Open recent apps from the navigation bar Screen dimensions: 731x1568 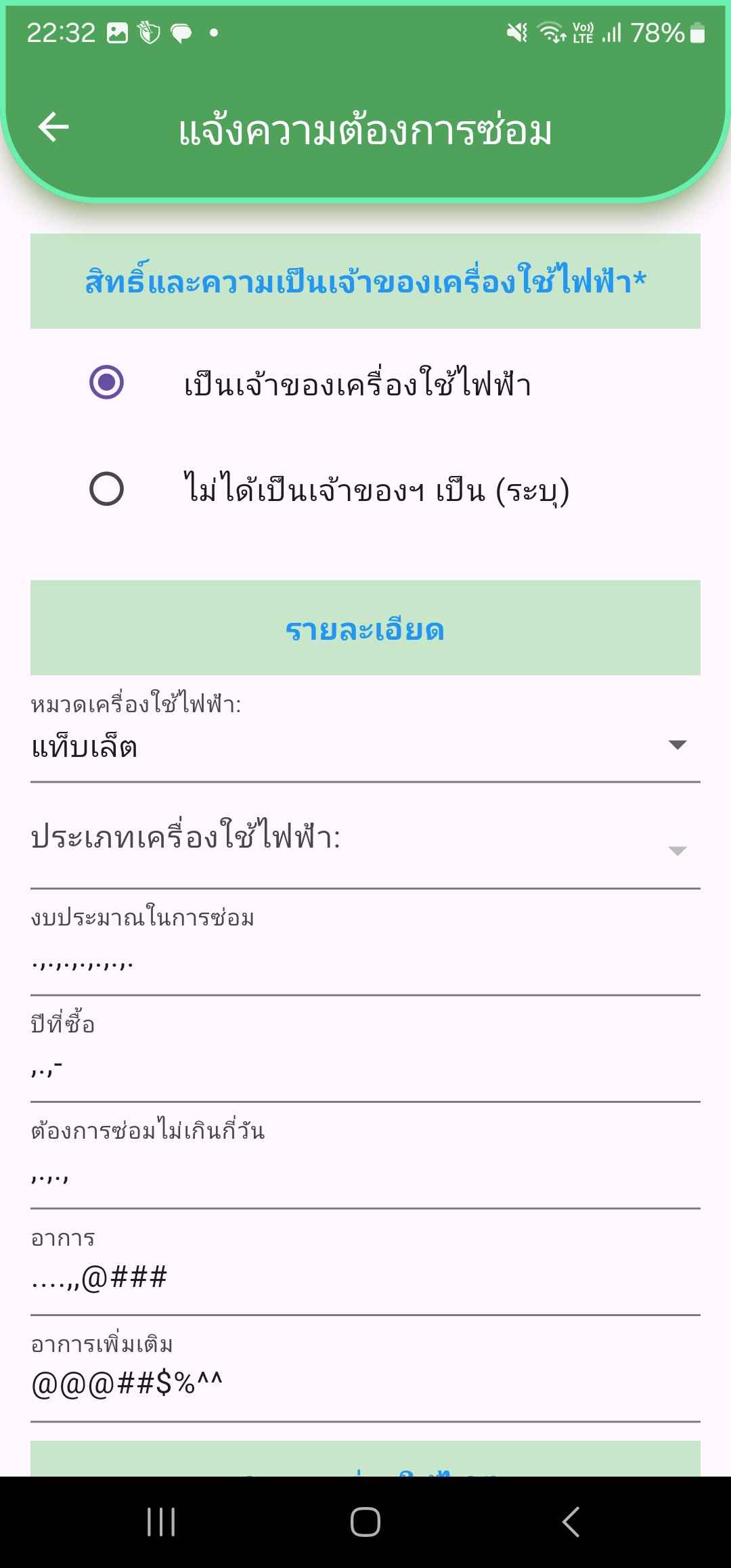[x=161, y=1522]
